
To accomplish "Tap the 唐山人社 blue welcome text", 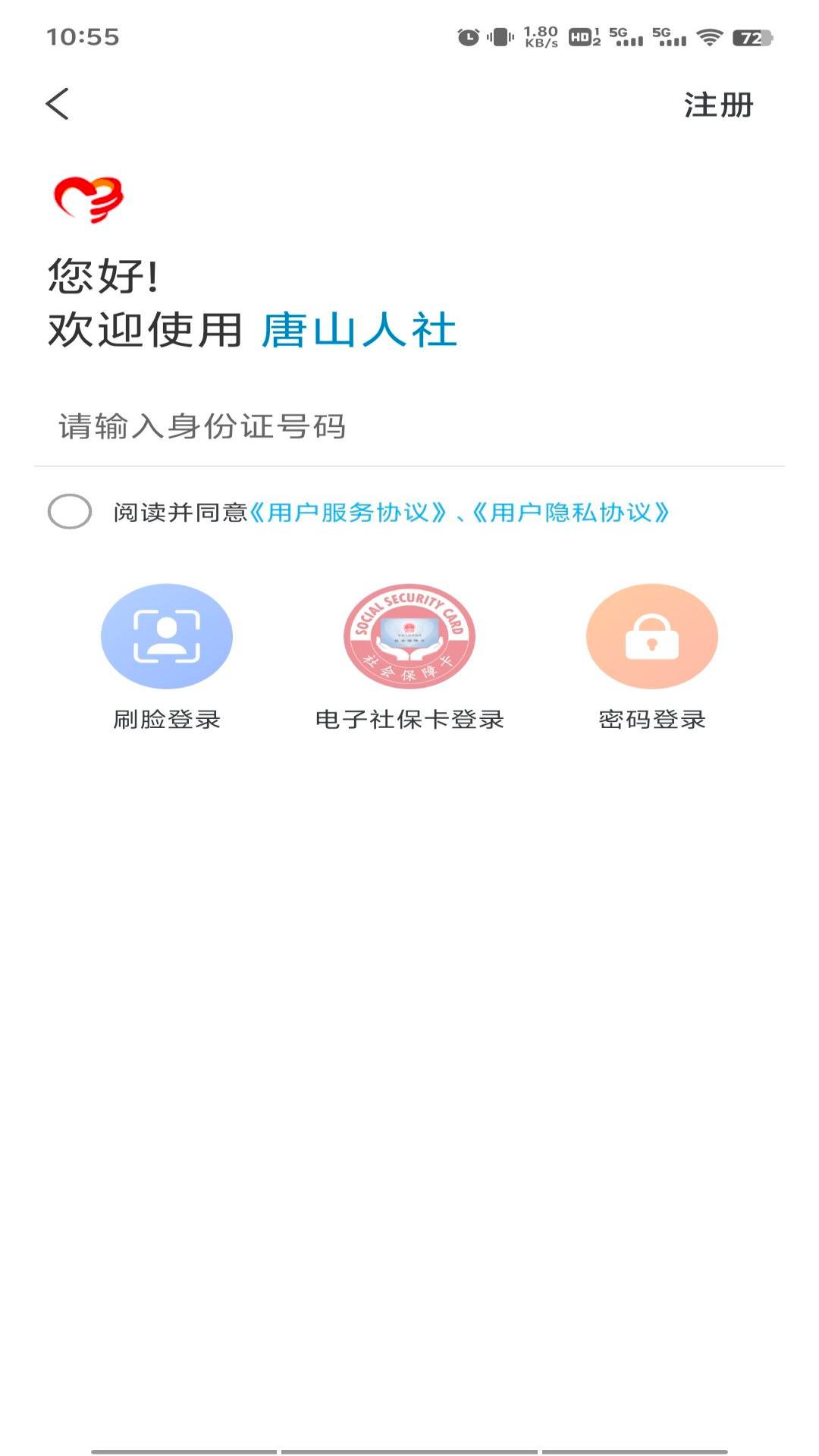I will (x=360, y=329).
